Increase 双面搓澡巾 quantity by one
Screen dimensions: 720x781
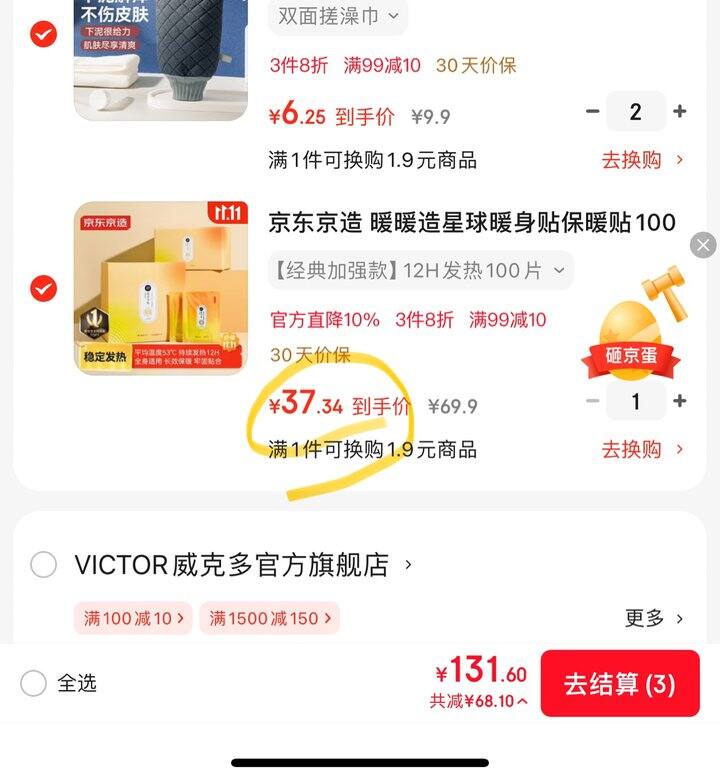click(x=680, y=112)
